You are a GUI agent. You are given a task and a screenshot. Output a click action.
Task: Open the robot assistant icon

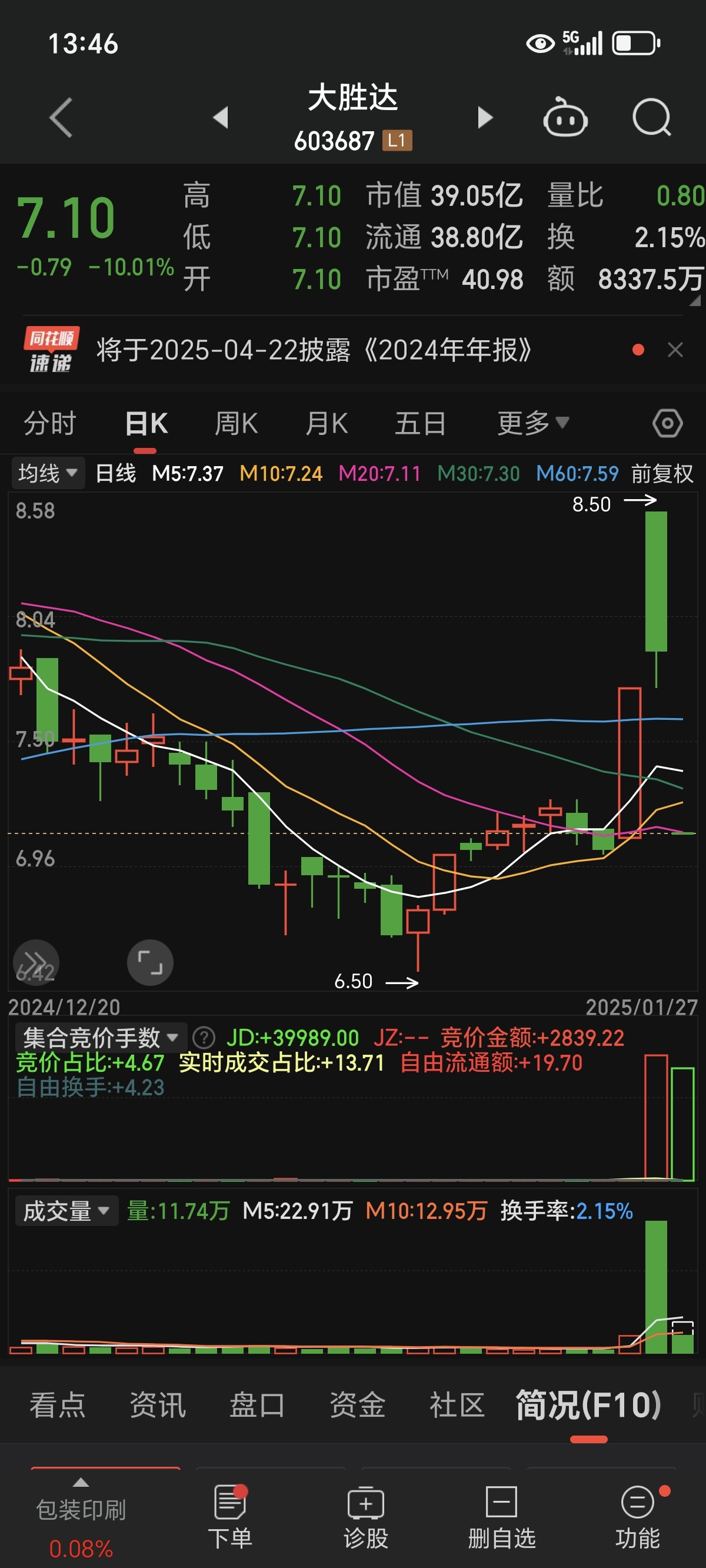tap(565, 117)
